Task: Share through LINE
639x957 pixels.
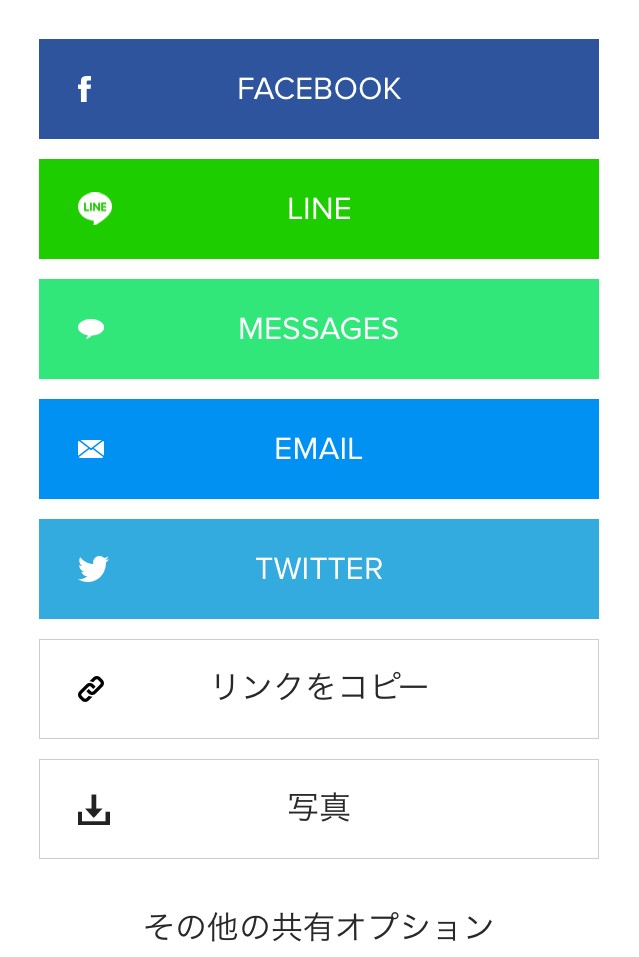Action: click(318, 209)
